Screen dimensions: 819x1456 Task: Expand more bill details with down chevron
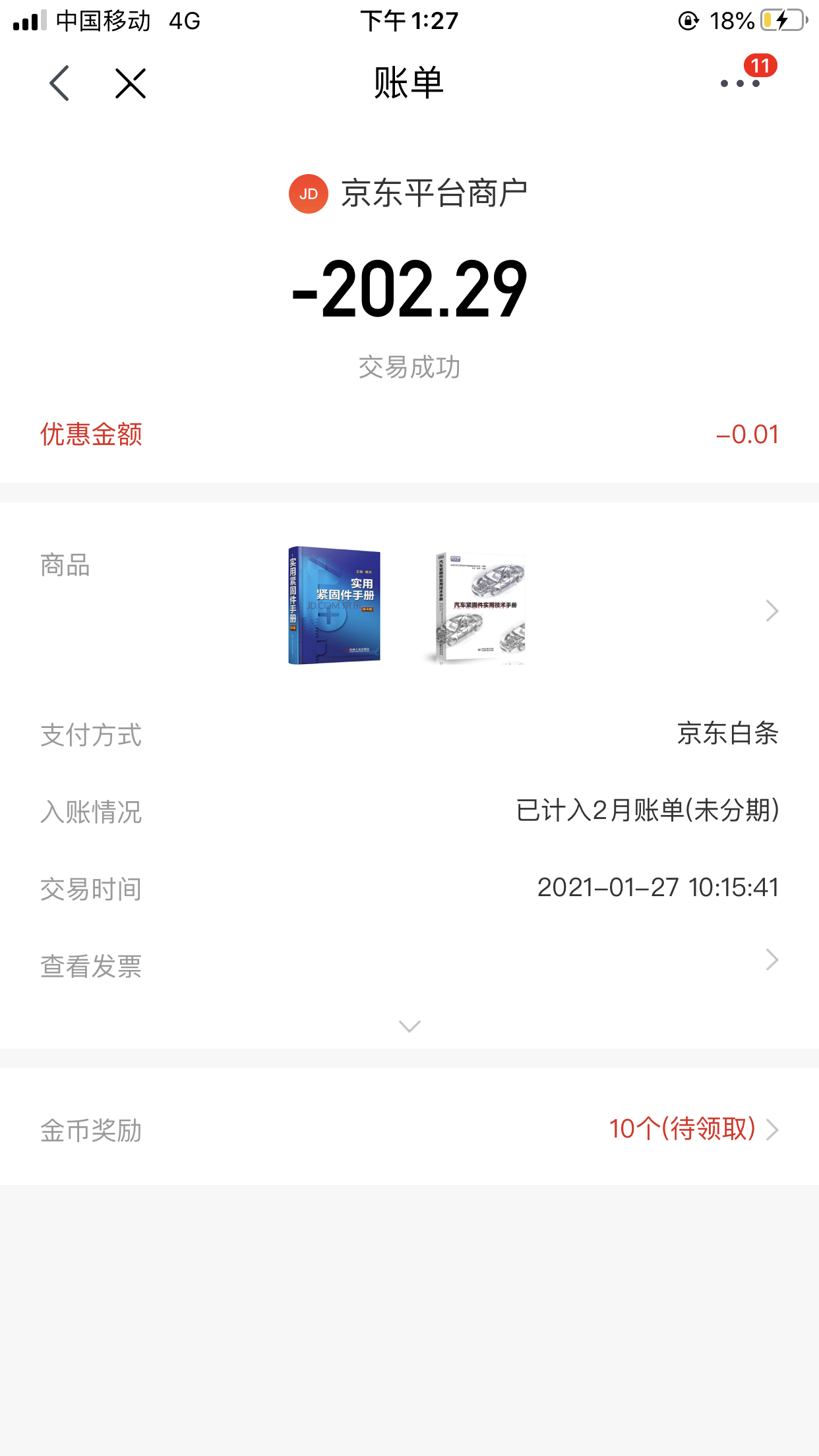click(409, 1026)
